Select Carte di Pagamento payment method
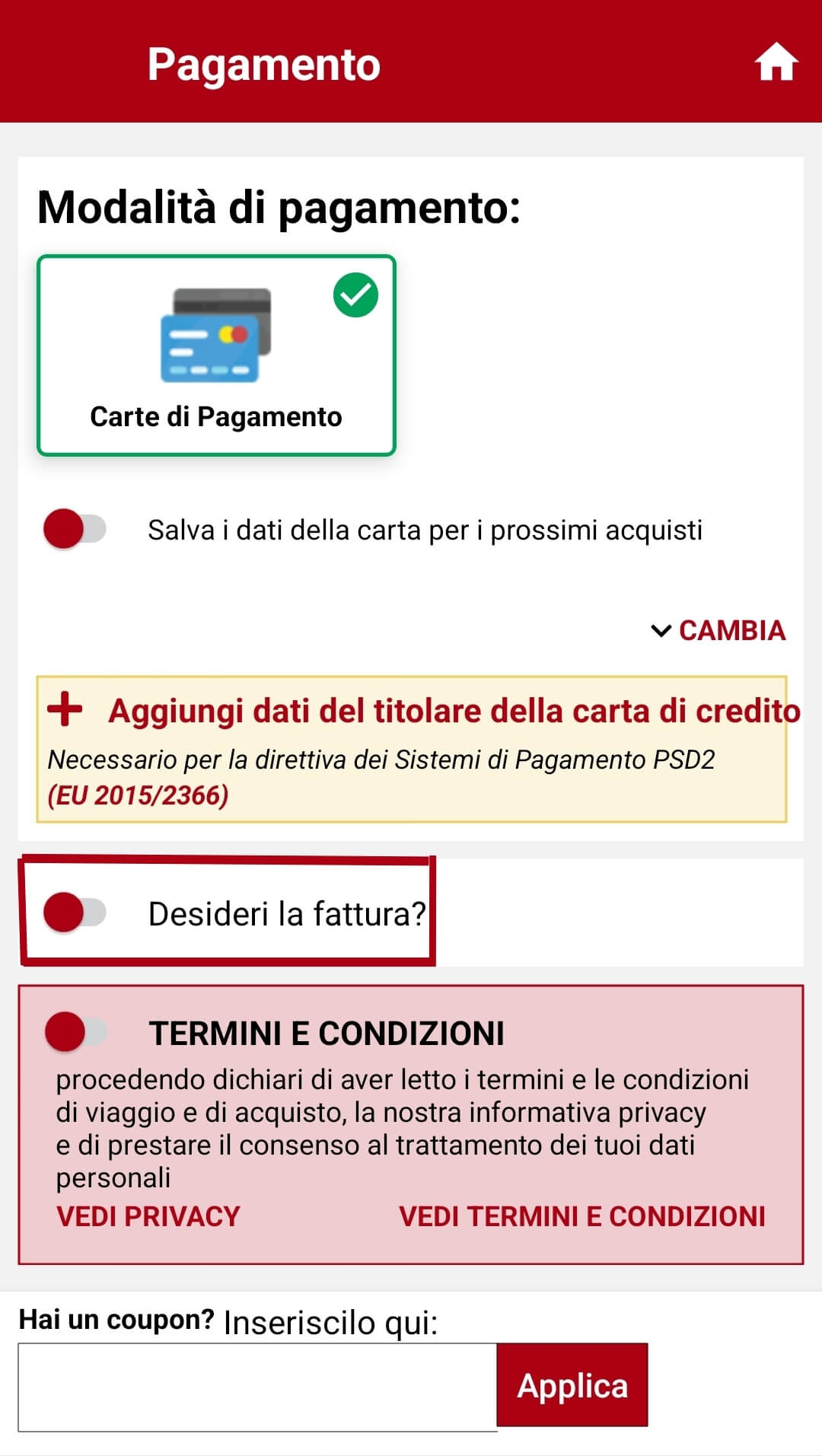 pyautogui.click(x=216, y=355)
